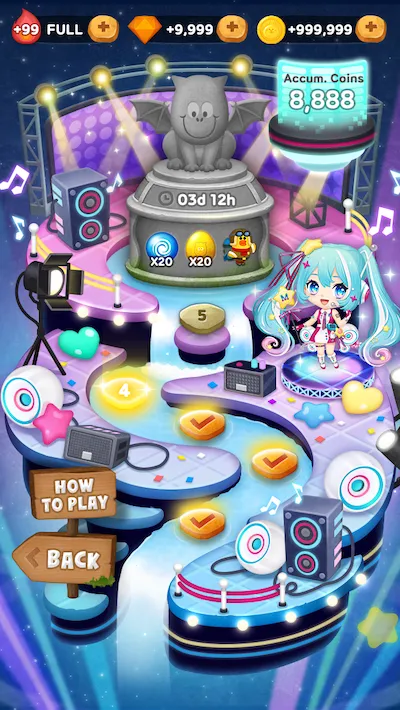The height and width of the screenshot is (710, 400).
Task: Add more gems with the plus button
Action: (x=232, y=29)
